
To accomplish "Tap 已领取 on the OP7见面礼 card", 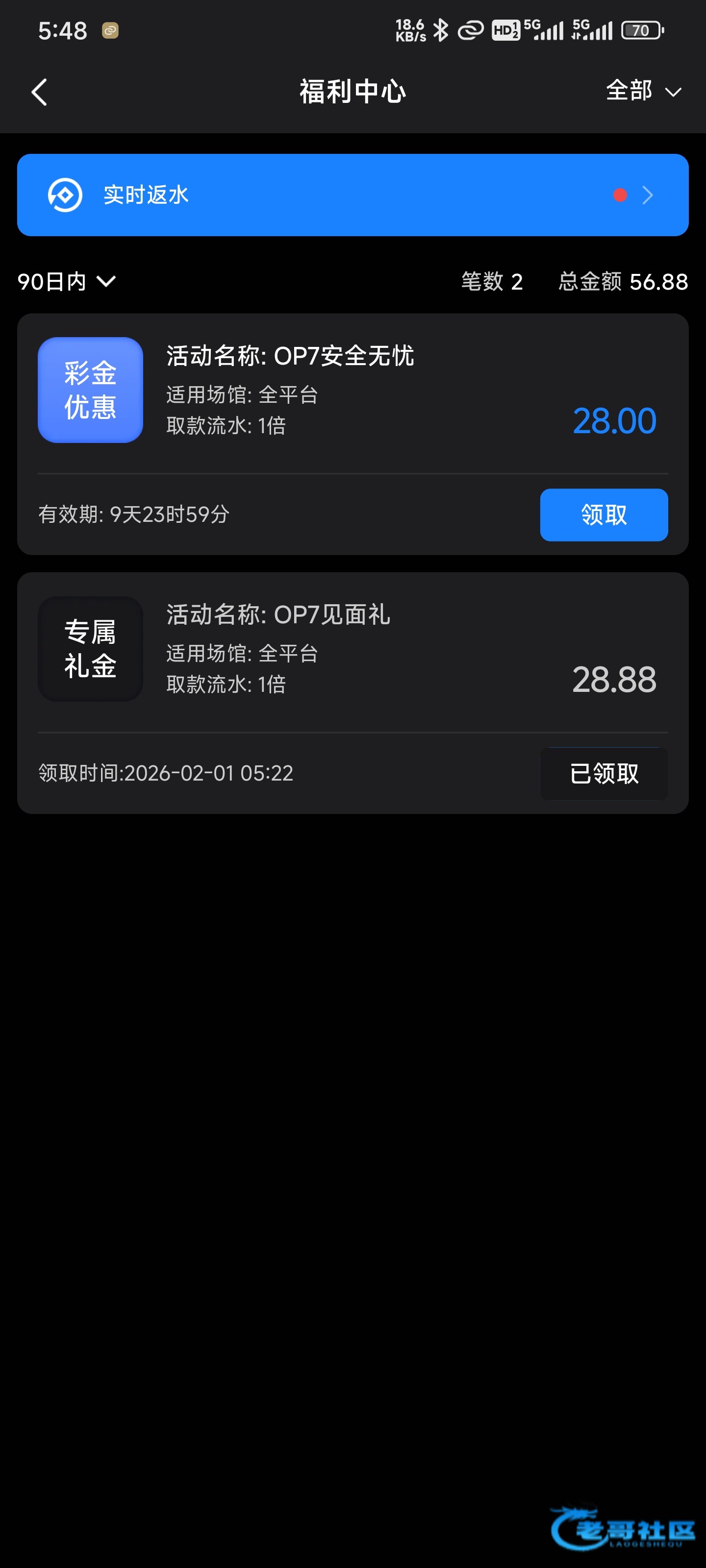I will (x=603, y=773).
